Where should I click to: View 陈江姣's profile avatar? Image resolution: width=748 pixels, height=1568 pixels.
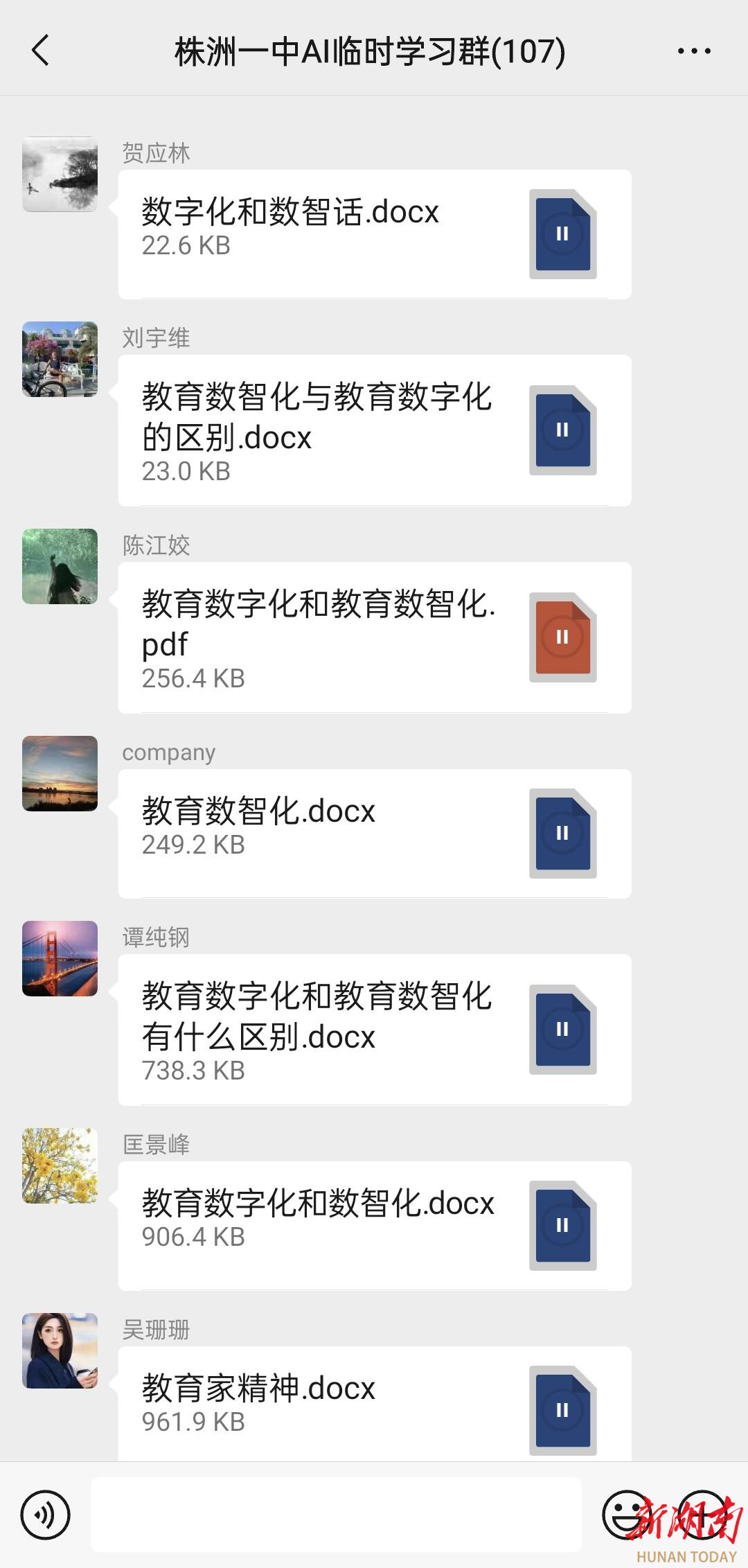(60, 566)
